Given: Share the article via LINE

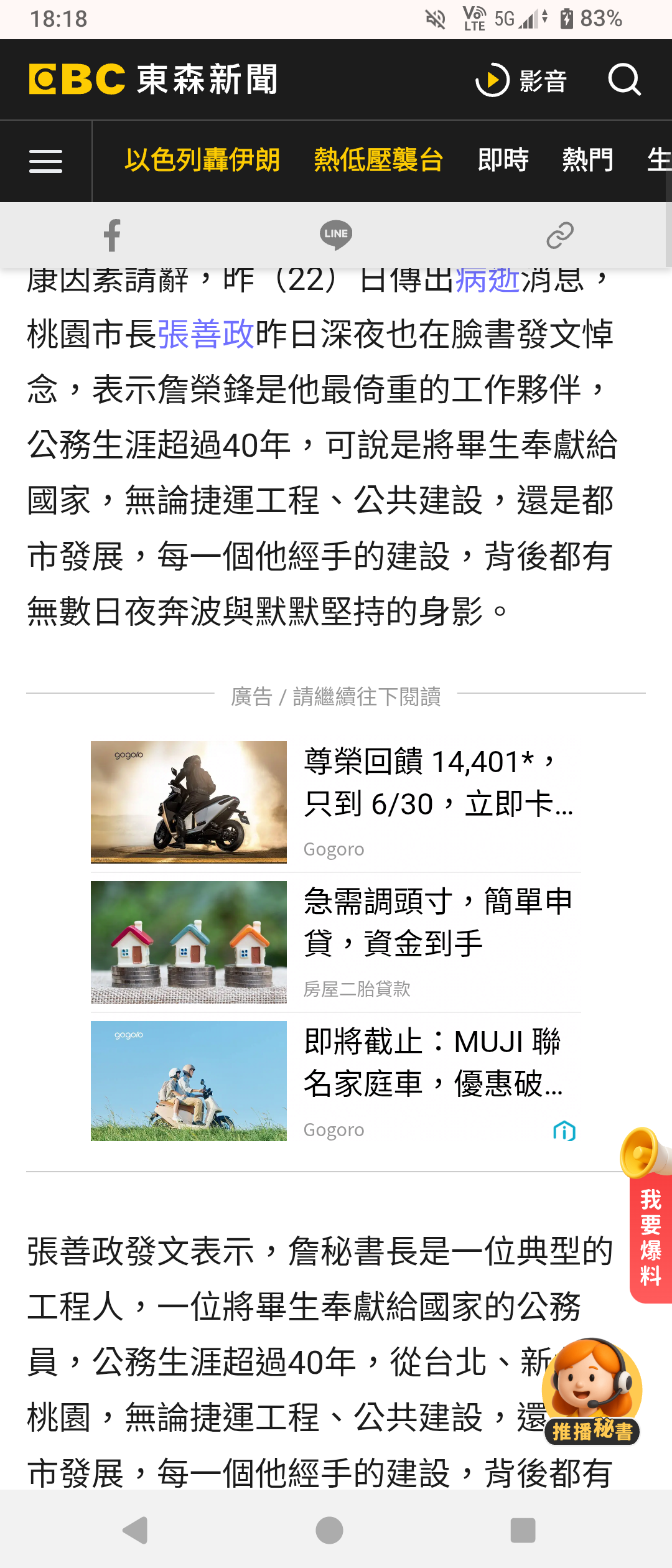Looking at the screenshot, I should click(x=336, y=235).
